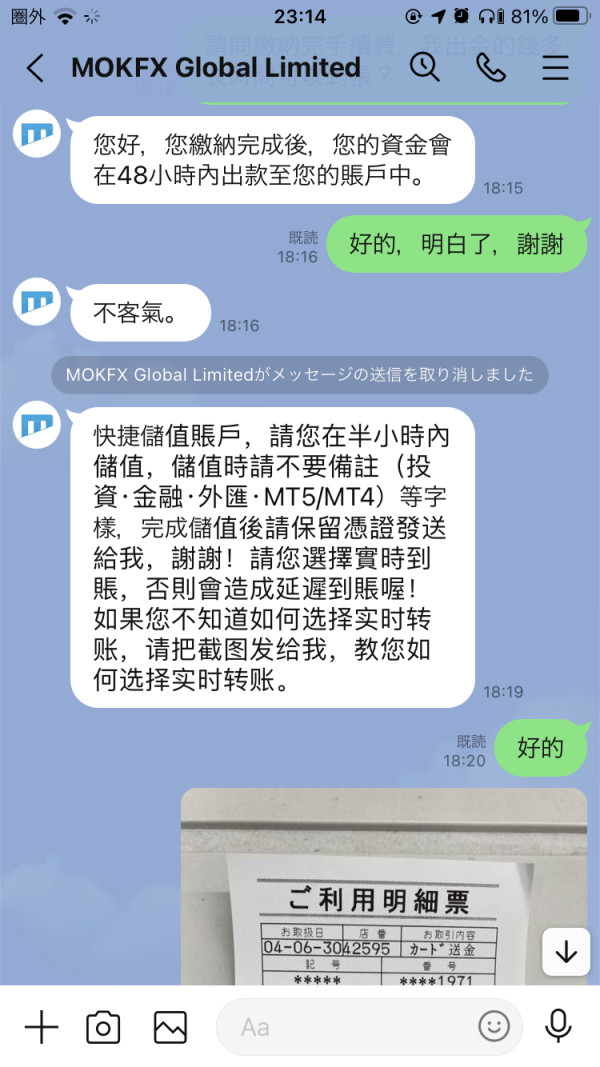Record a voice message with the microphone

[x=558, y=1026]
